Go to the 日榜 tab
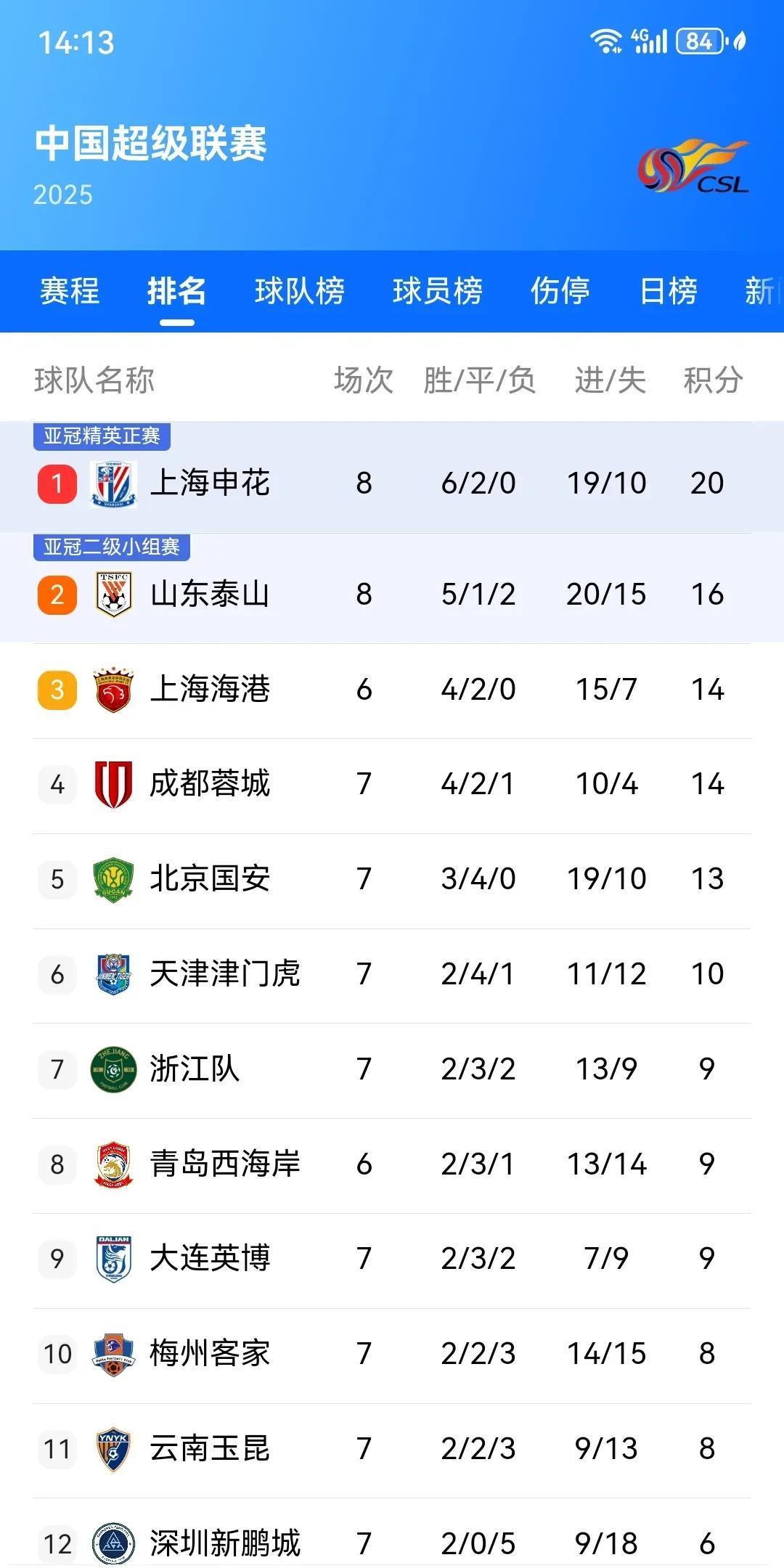The width and height of the screenshot is (784, 1568). tap(669, 291)
